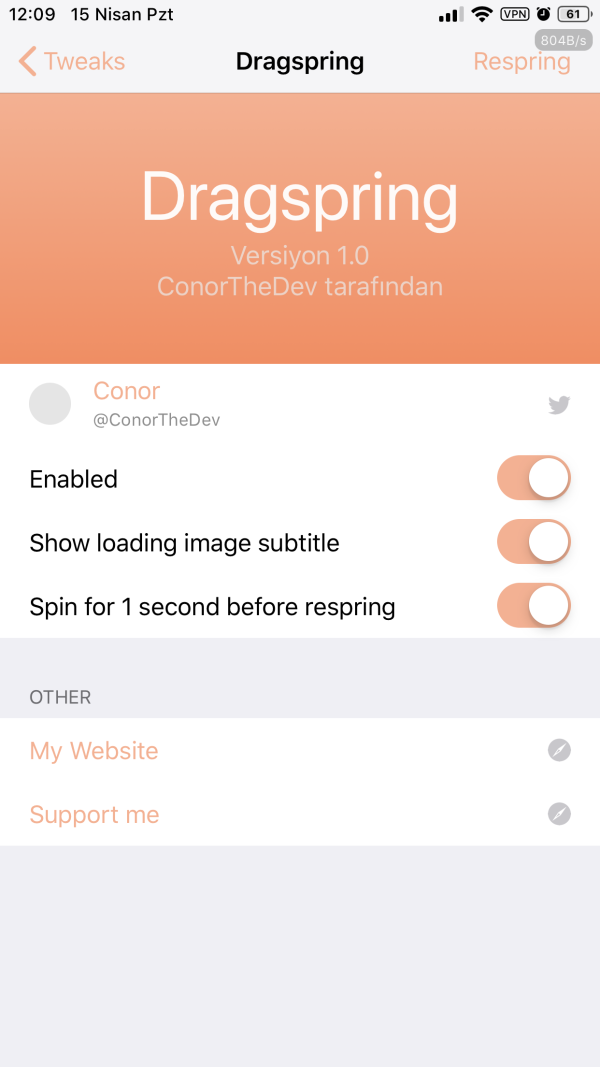Toggle Spin for 1 second before respring

click(x=533, y=606)
